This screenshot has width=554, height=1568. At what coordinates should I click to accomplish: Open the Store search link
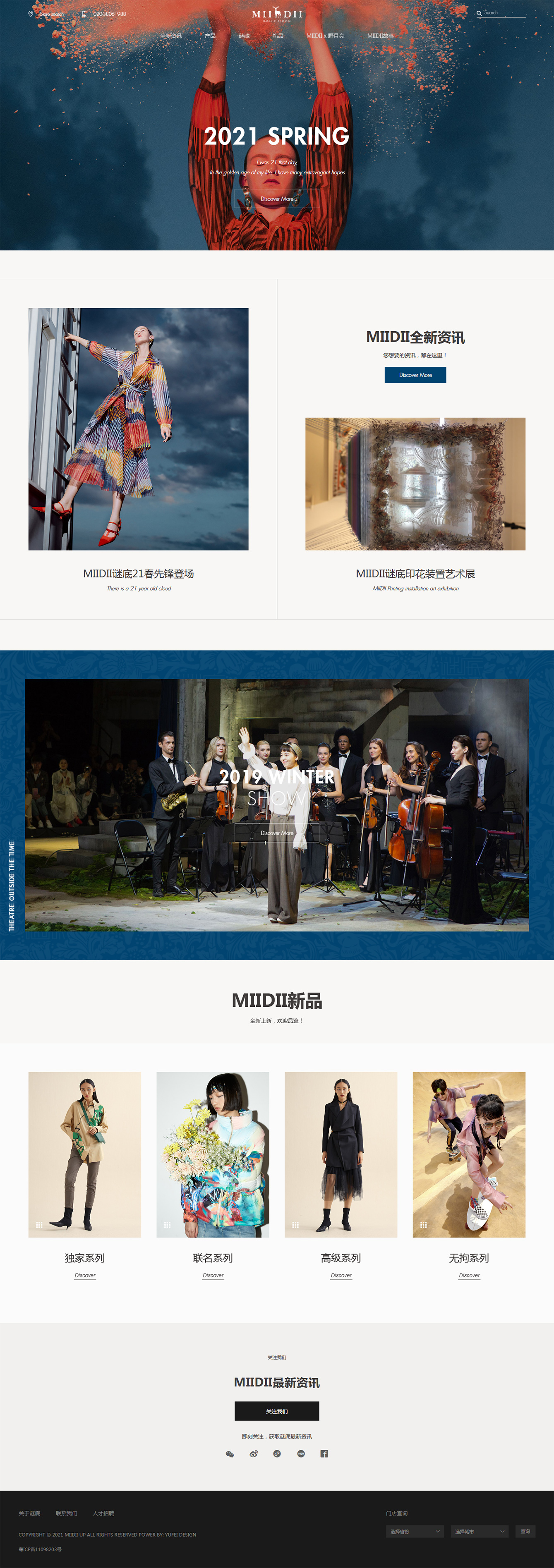[x=51, y=14]
